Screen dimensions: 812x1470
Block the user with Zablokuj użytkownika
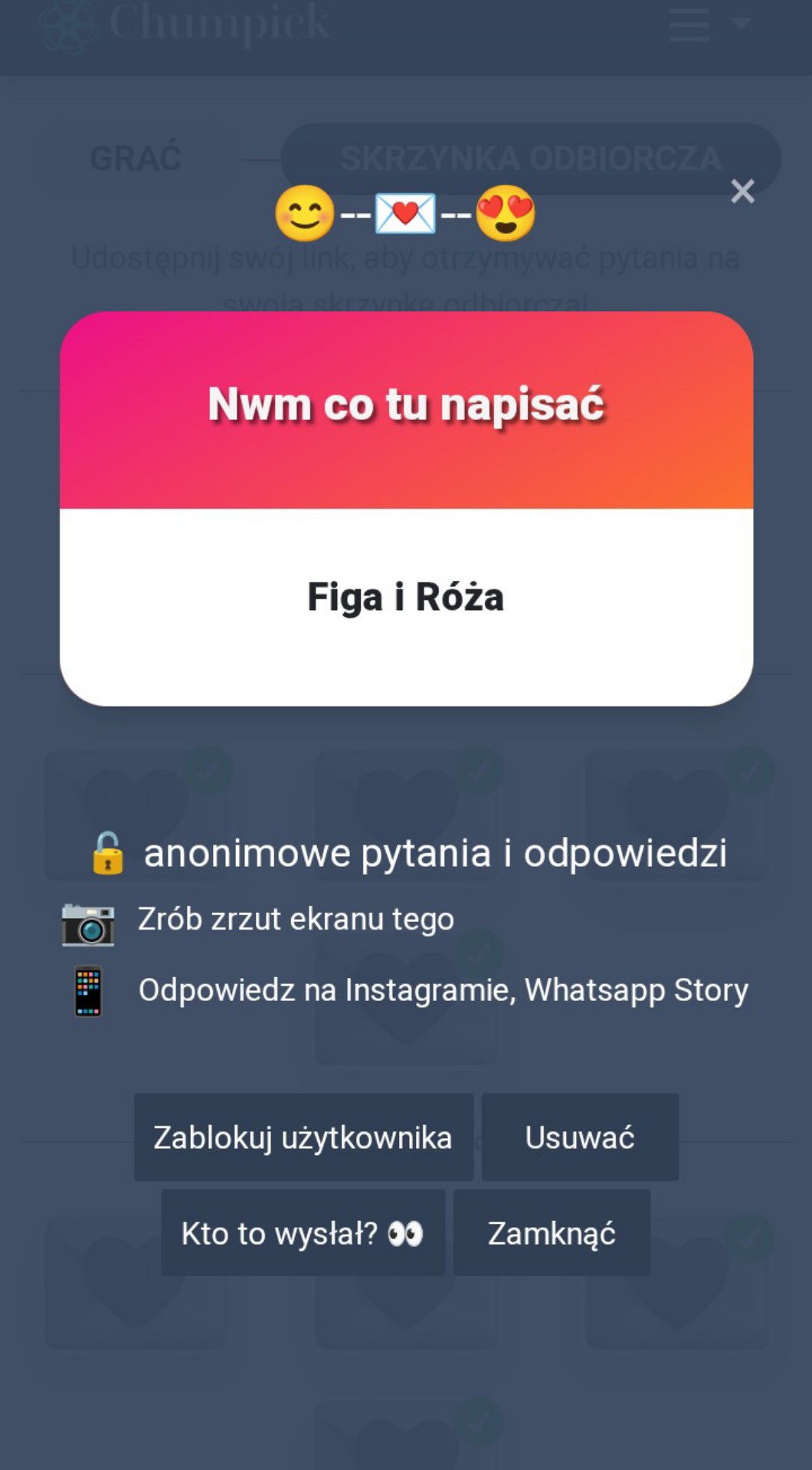[303, 1137]
